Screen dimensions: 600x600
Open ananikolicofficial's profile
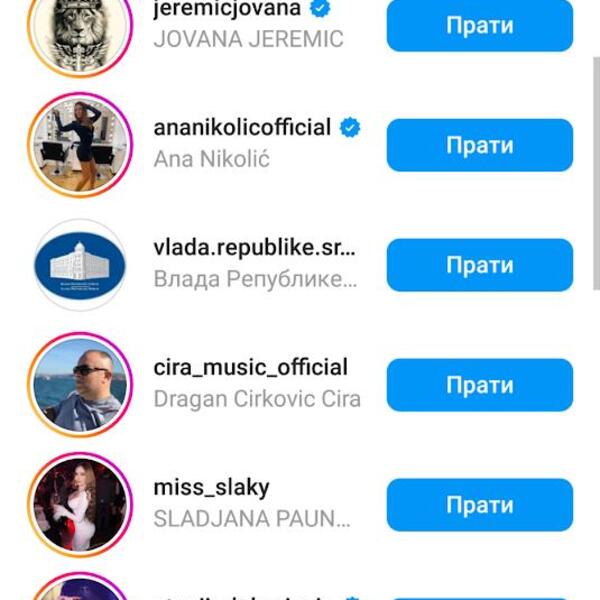(242, 128)
